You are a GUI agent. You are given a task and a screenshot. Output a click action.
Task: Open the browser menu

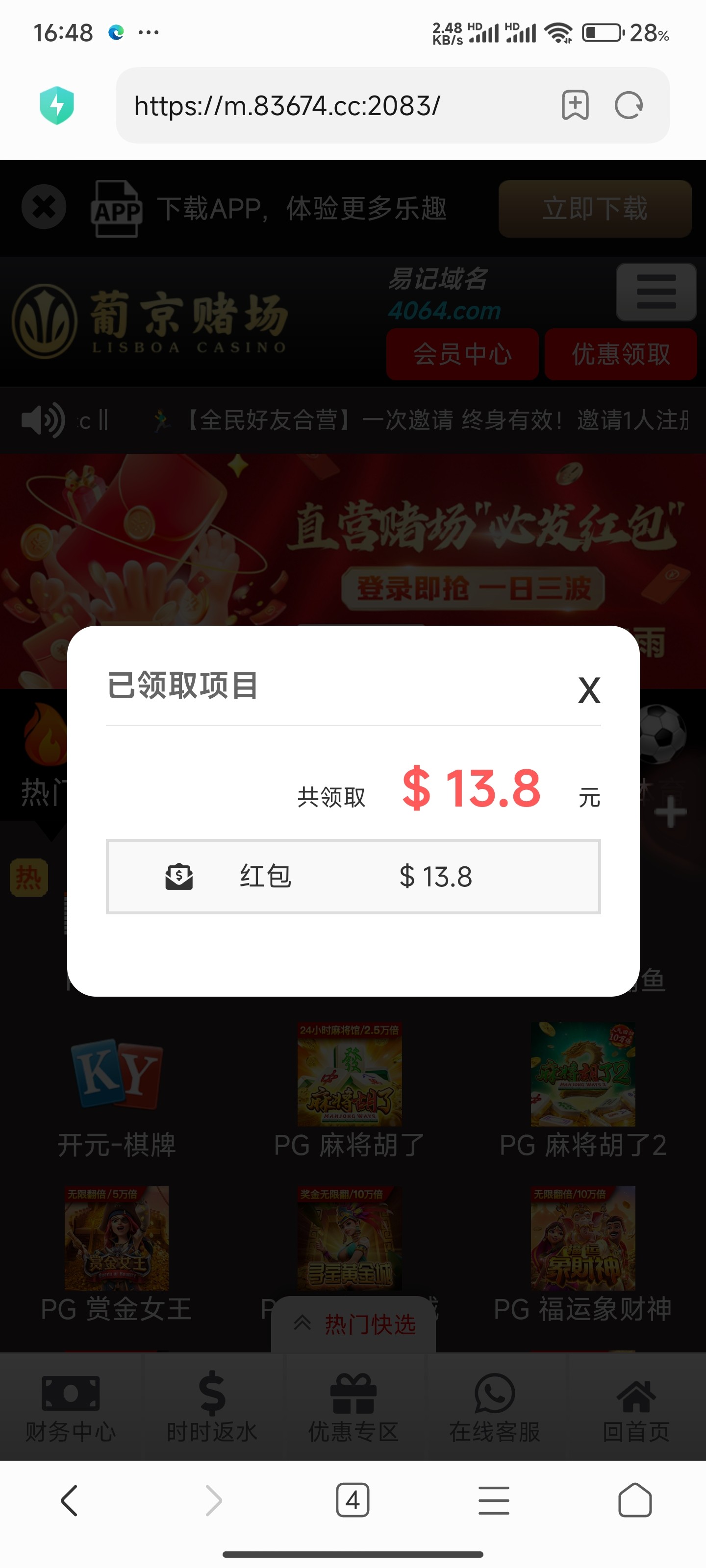(x=493, y=1500)
